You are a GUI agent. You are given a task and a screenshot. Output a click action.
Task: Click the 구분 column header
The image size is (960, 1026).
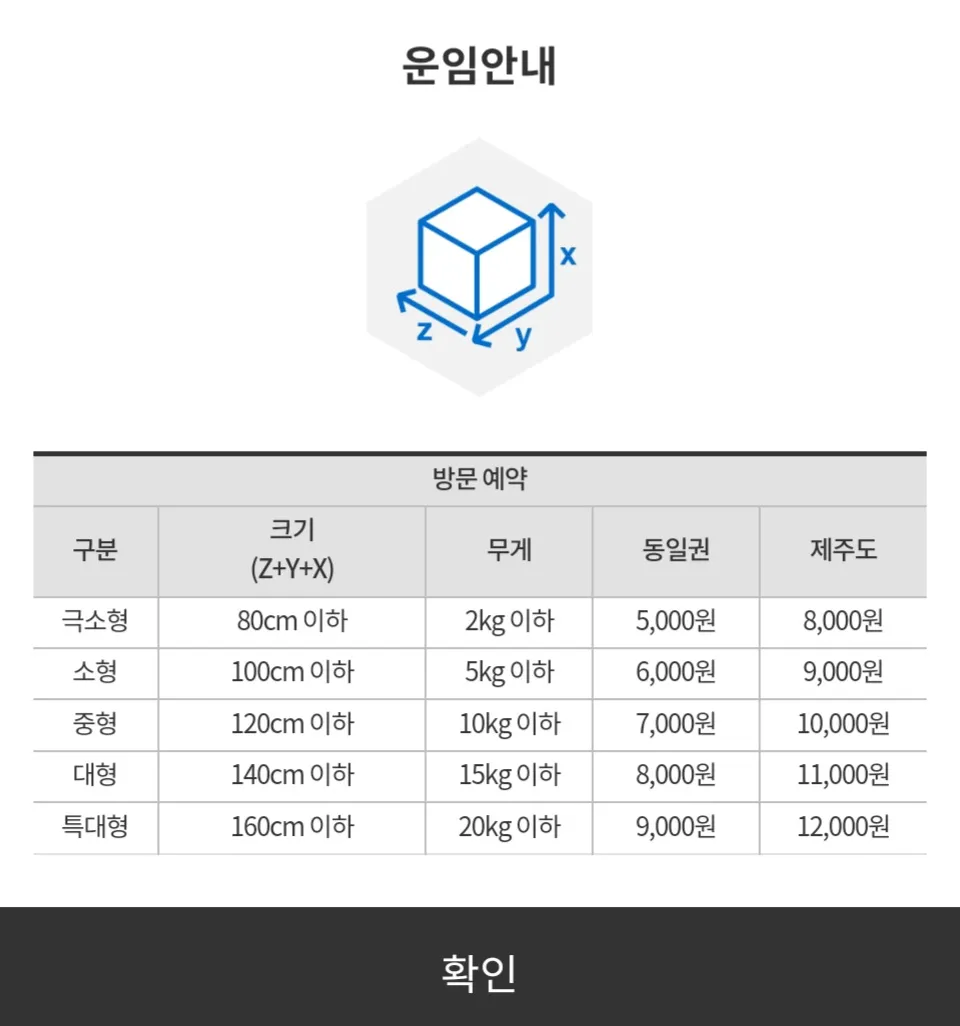pyautogui.click(x=95, y=551)
